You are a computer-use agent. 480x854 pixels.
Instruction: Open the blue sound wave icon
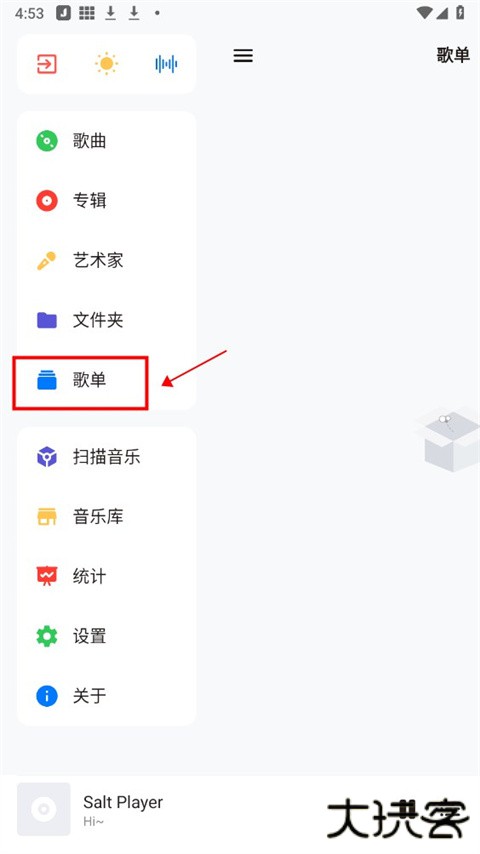(x=166, y=64)
